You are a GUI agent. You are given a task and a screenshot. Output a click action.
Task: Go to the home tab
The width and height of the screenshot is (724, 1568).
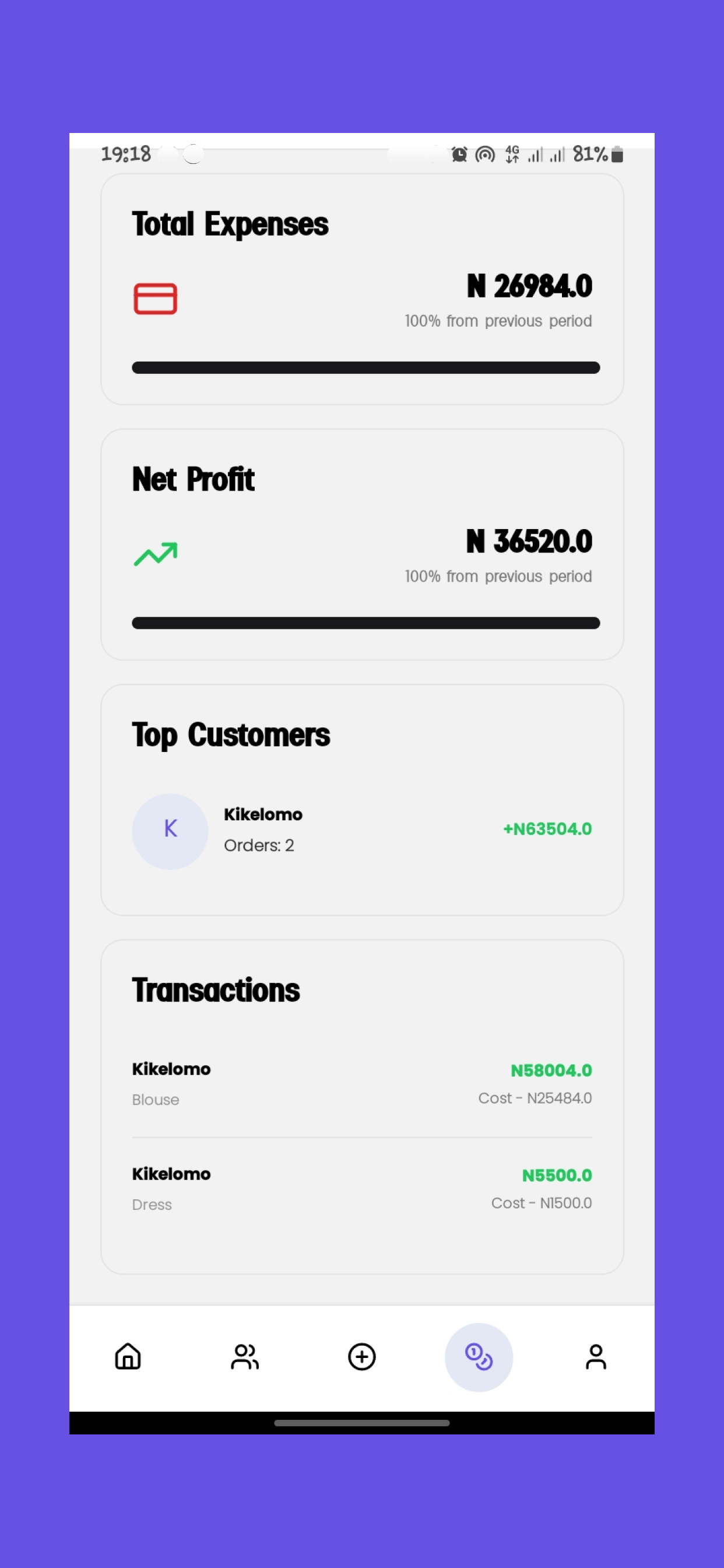[128, 1356]
